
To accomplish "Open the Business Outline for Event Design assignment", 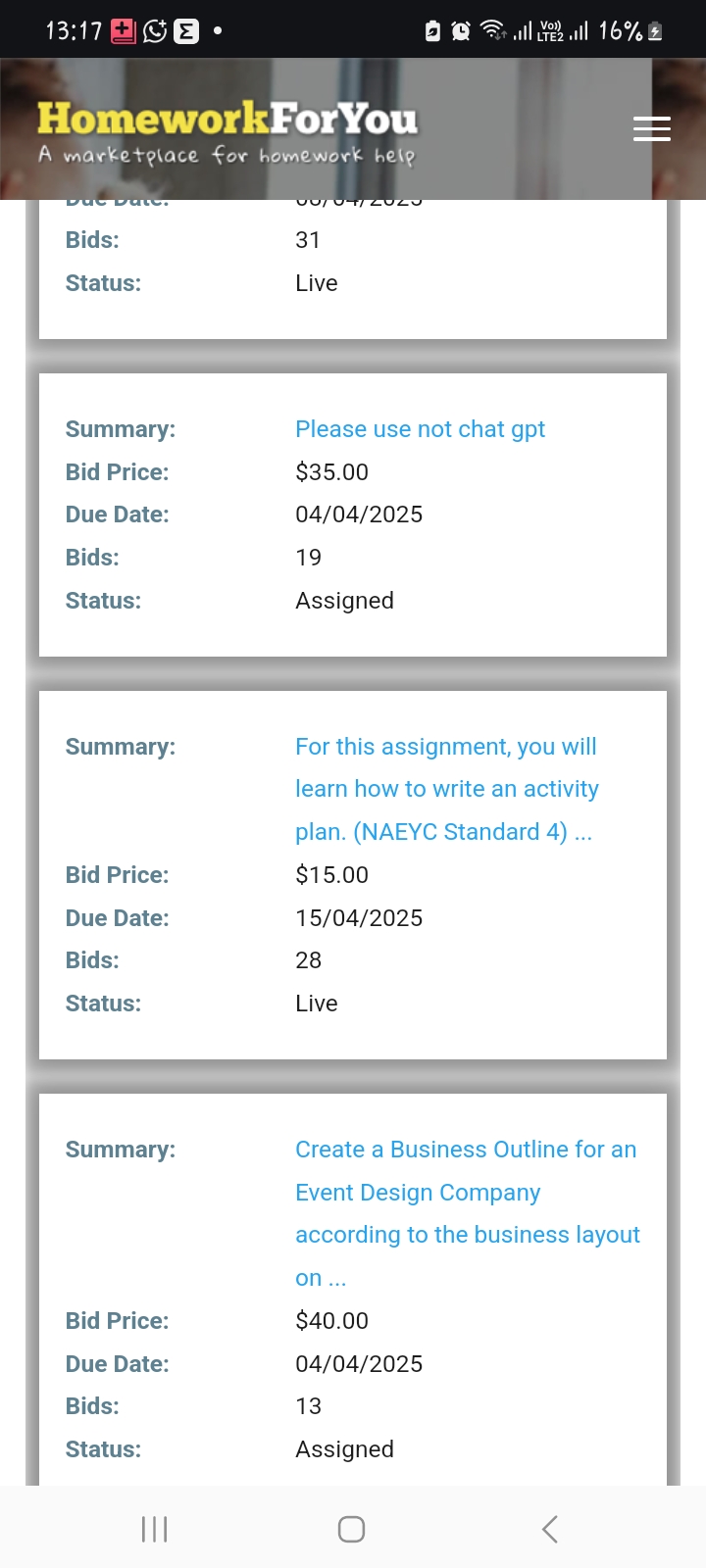I will 468,1213.
